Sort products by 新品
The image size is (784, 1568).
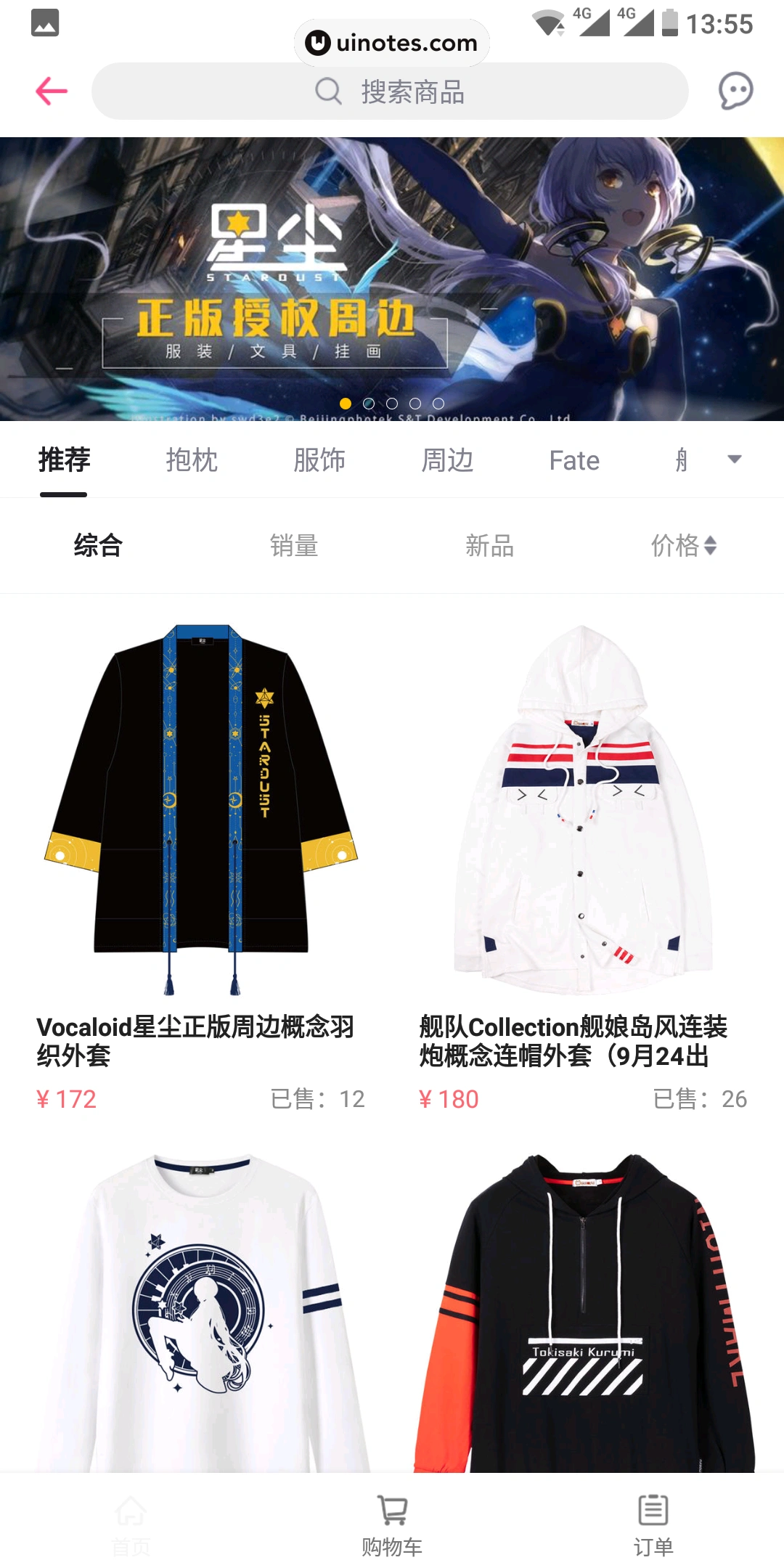pos(490,545)
